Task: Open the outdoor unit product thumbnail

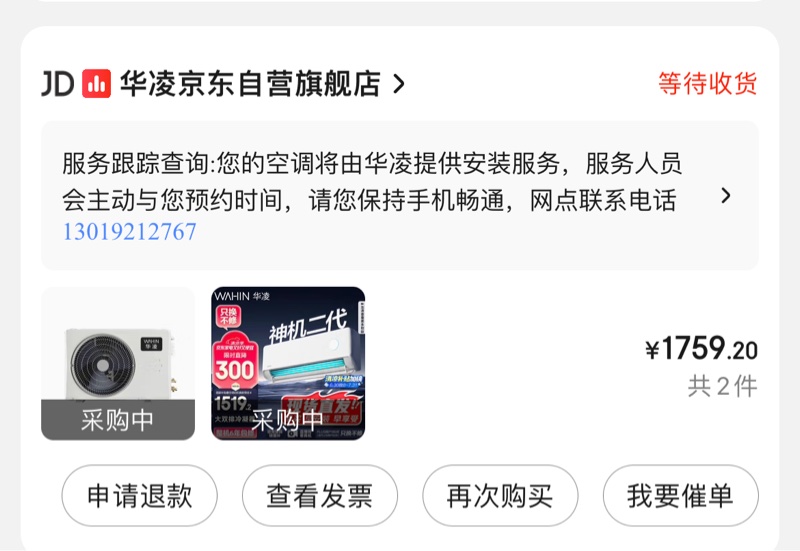Action: tap(118, 364)
